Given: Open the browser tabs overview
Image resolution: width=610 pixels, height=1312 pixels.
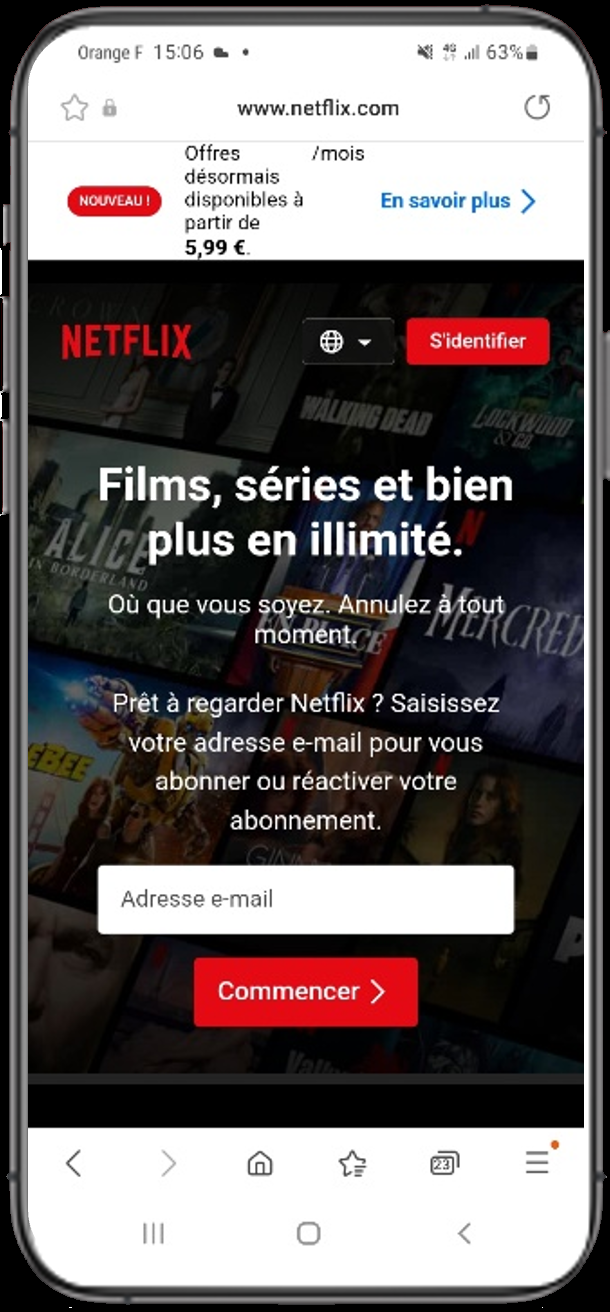Looking at the screenshot, I should 444,1163.
